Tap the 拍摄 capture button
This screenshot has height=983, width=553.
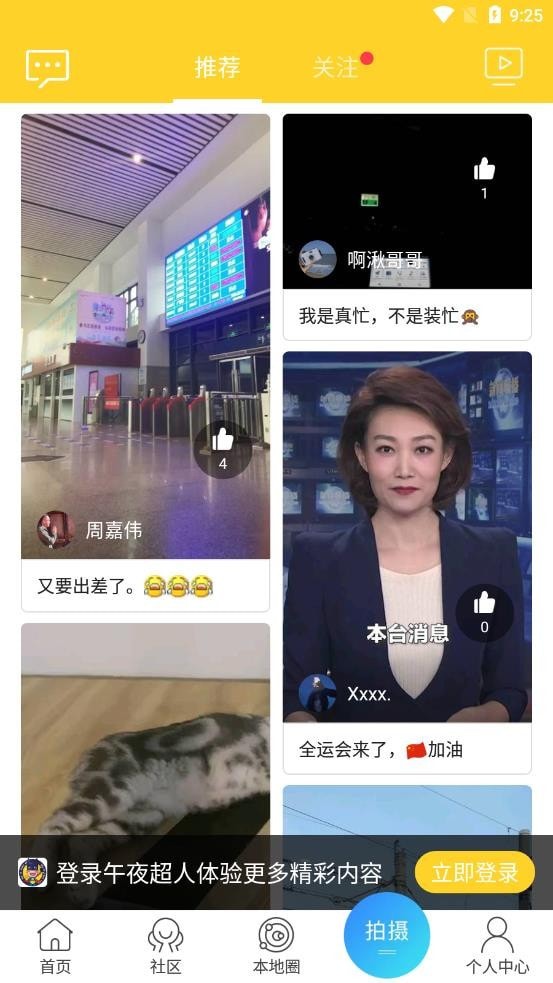tap(387, 935)
